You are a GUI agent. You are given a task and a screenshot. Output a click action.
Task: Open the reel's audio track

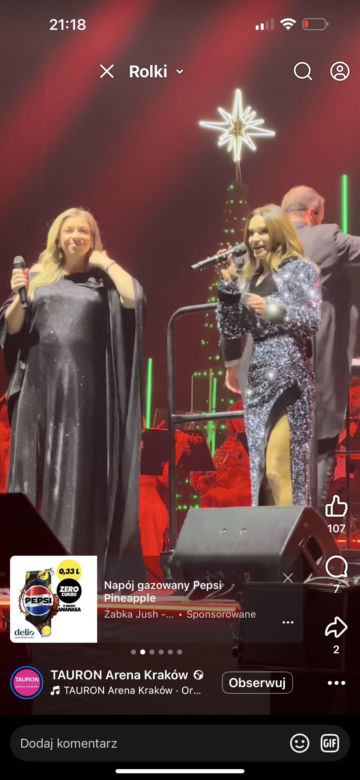pos(126,690)
